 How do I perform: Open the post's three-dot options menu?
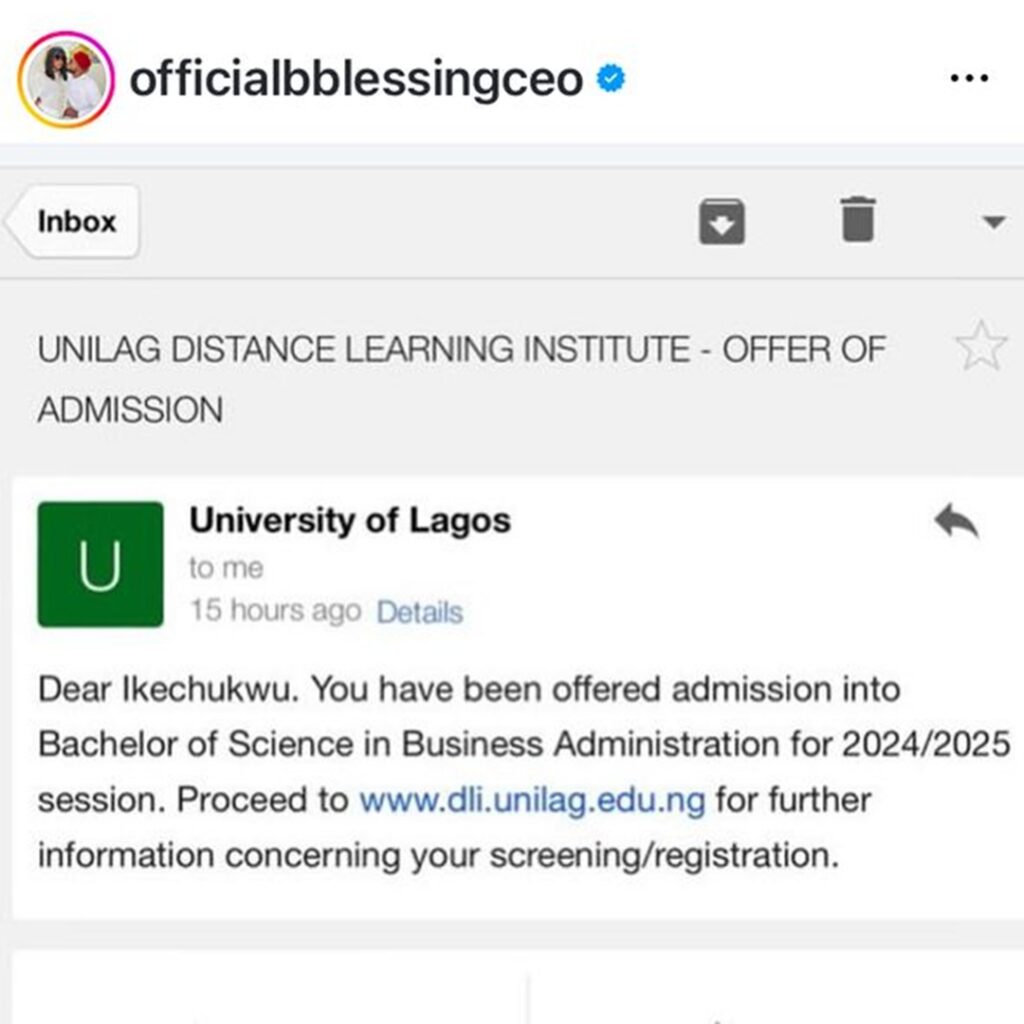(968, 79)
